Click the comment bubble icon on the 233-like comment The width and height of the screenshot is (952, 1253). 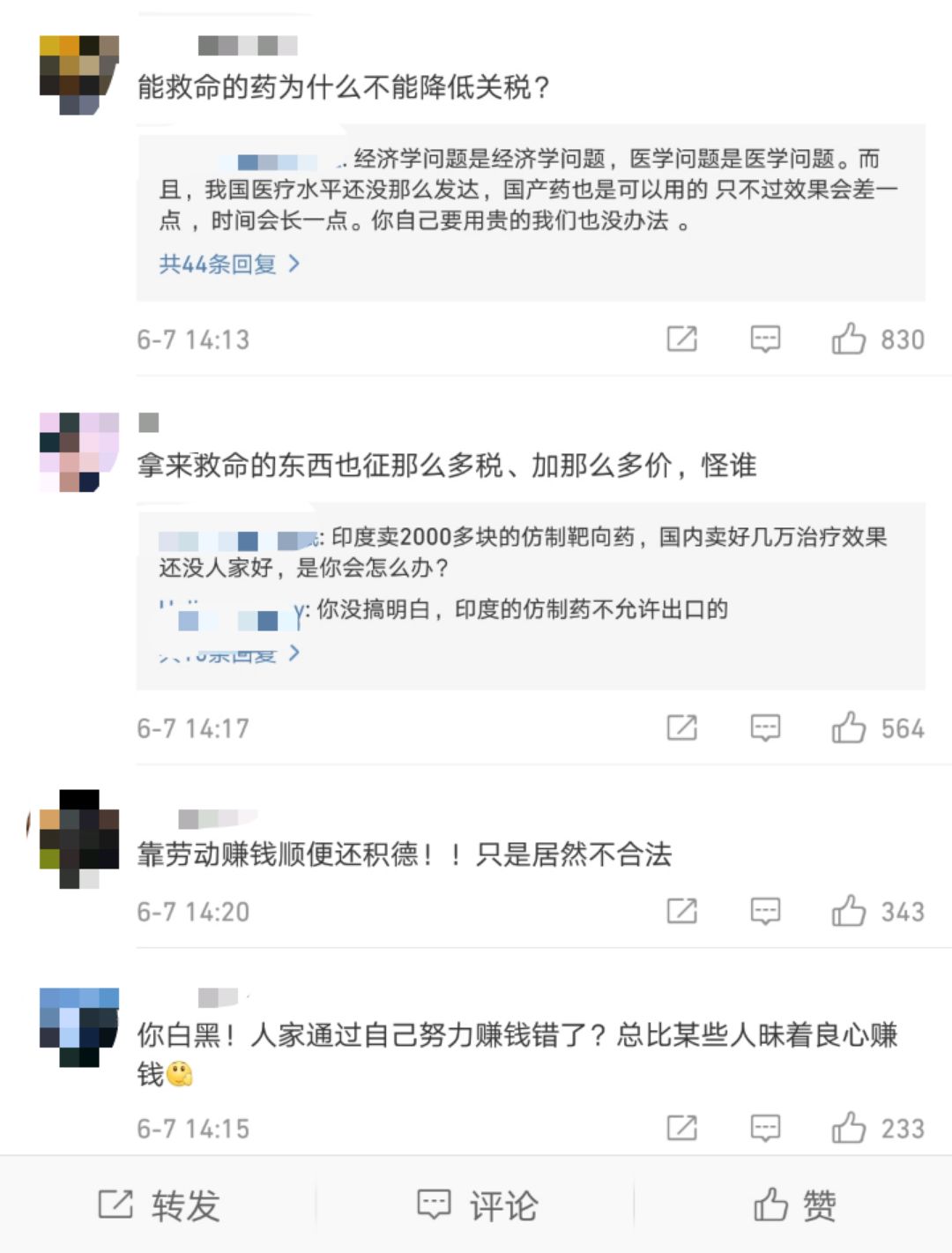pos(766,1128)
